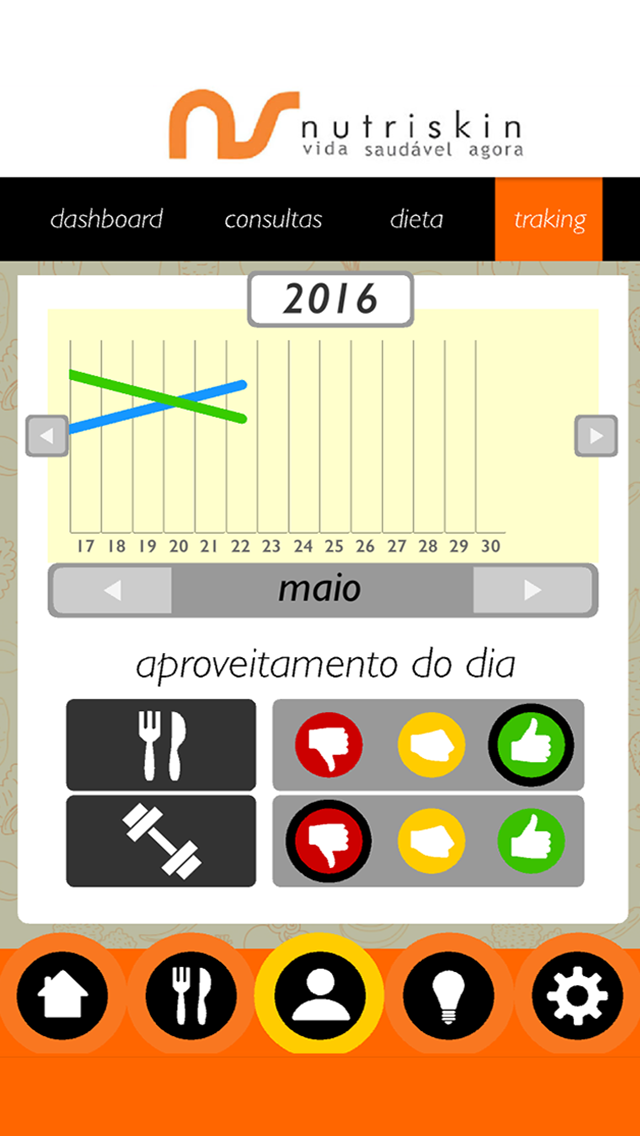Go to the month before maio
Screen dimensions: 640x1136
coord(112,590)
